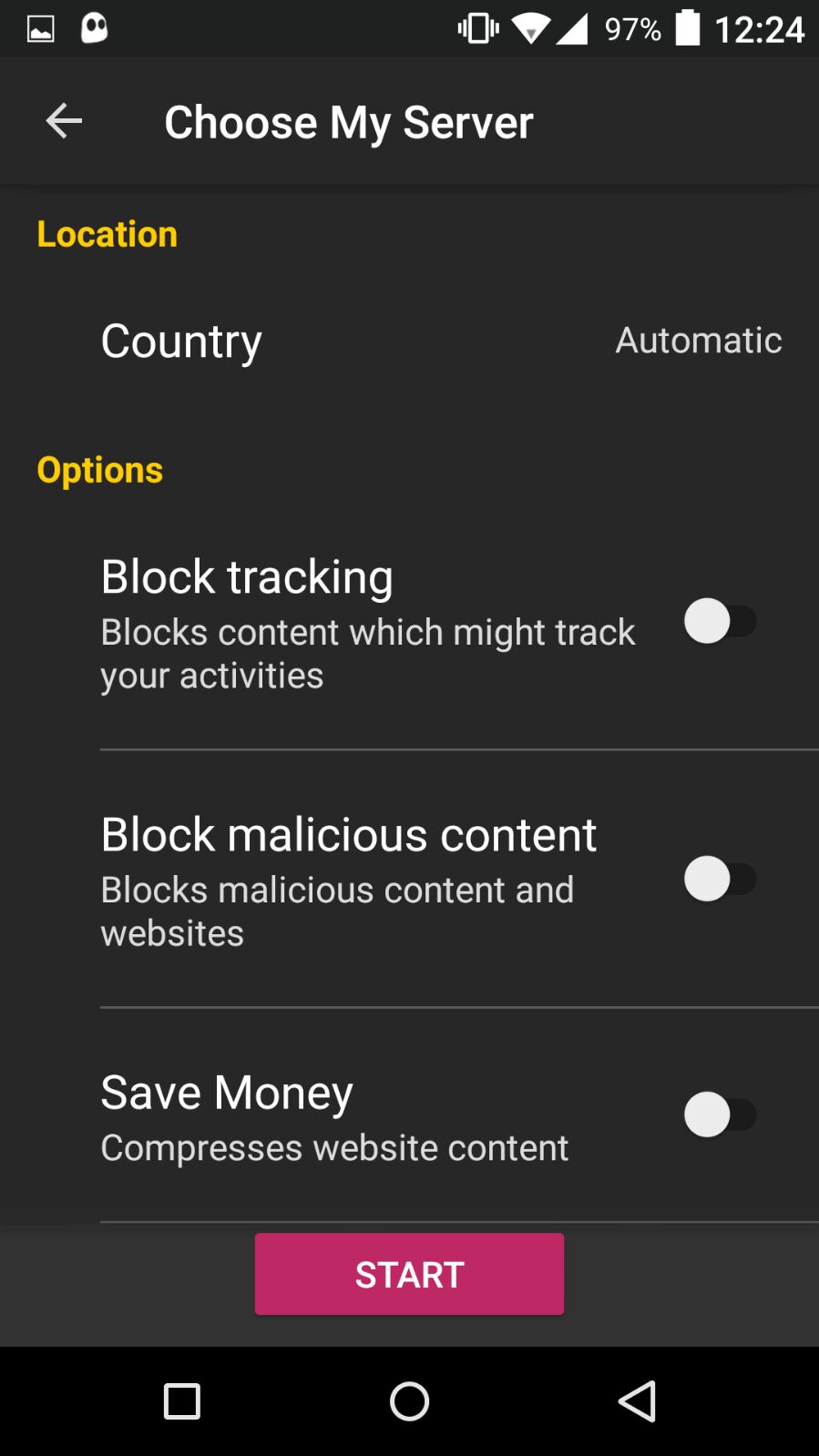Tap the START button
Image resolution: width=819 pixels, height=1456 pixels.
coord(409,1274)
